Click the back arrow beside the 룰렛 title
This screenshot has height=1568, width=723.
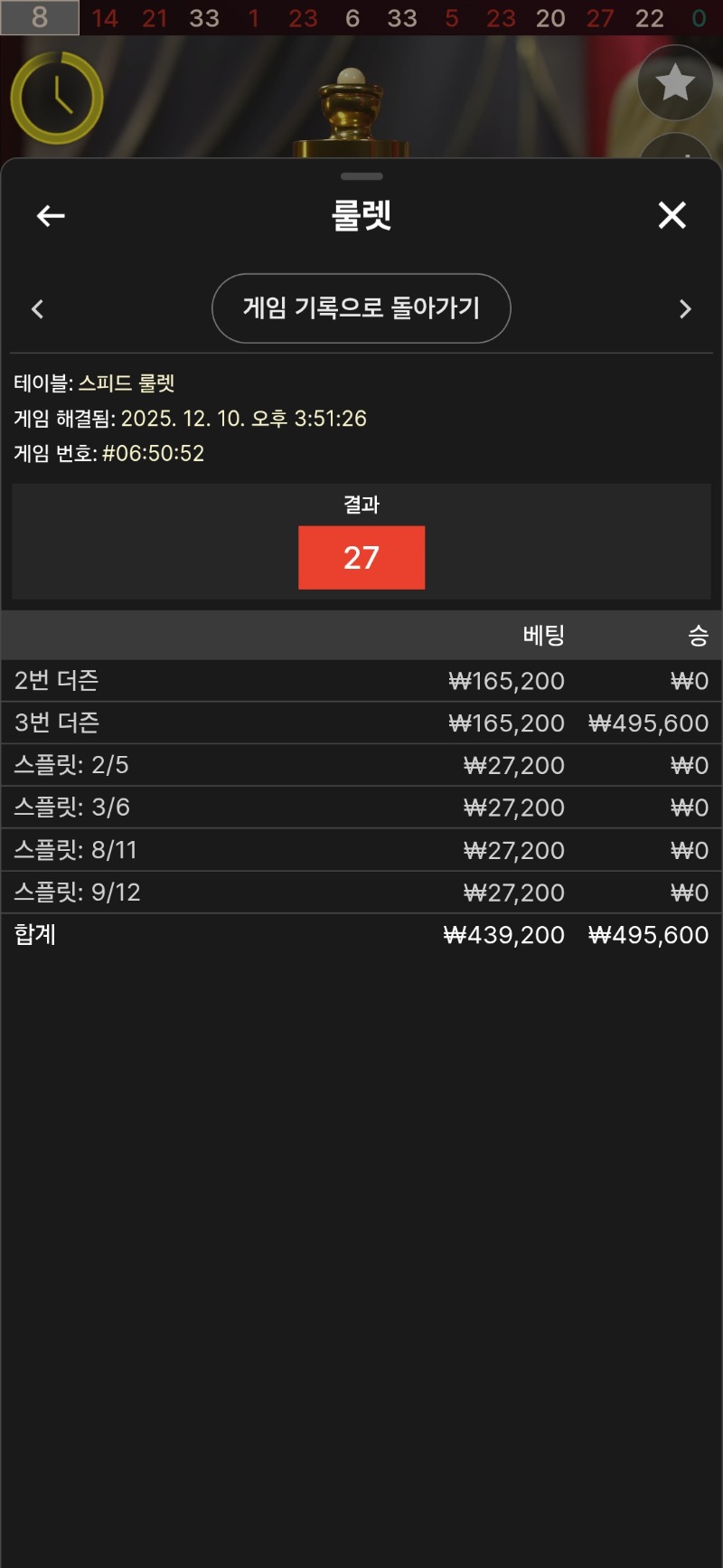click(50, 215)
